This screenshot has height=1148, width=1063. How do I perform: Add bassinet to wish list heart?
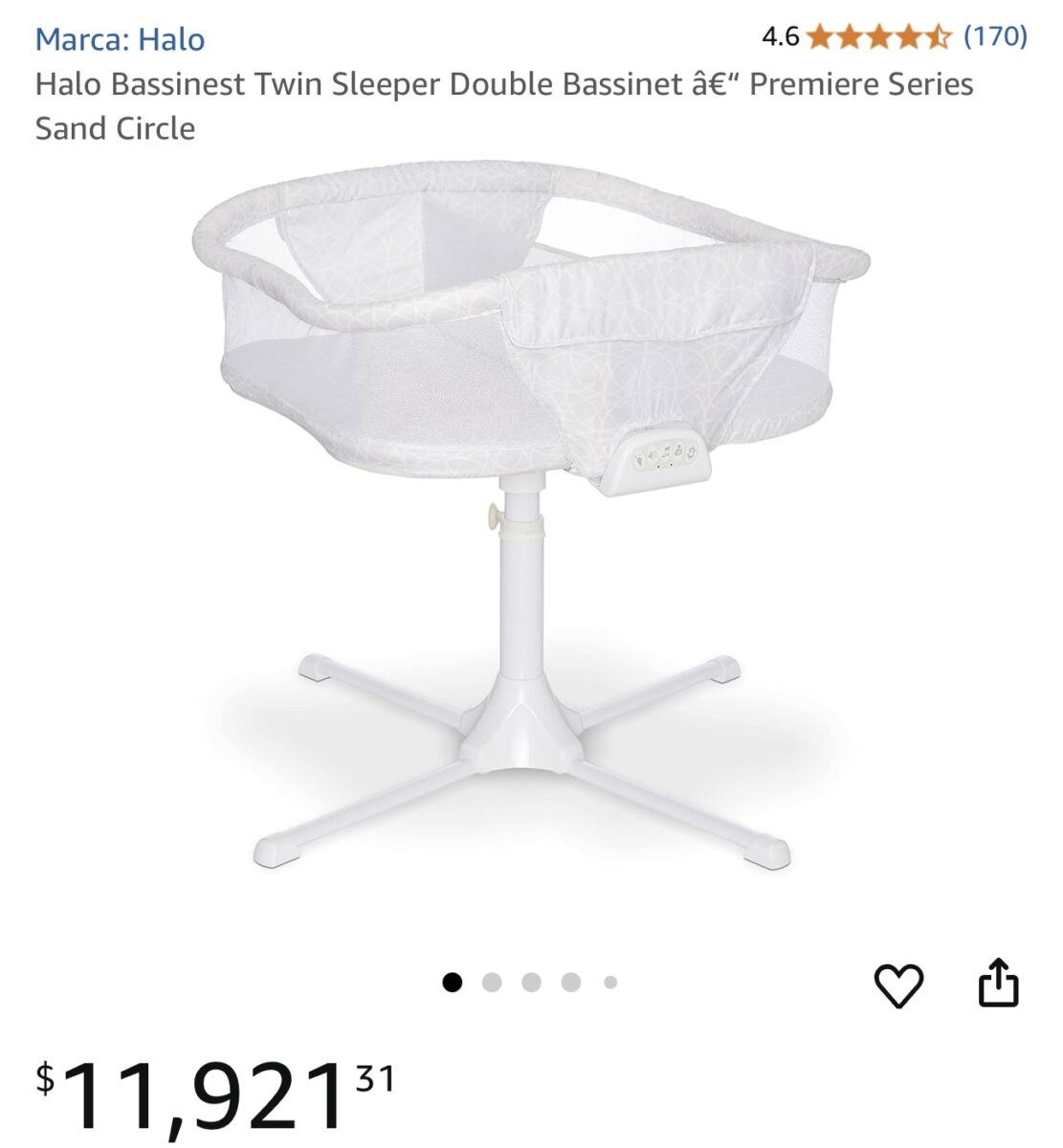[898, 985]
